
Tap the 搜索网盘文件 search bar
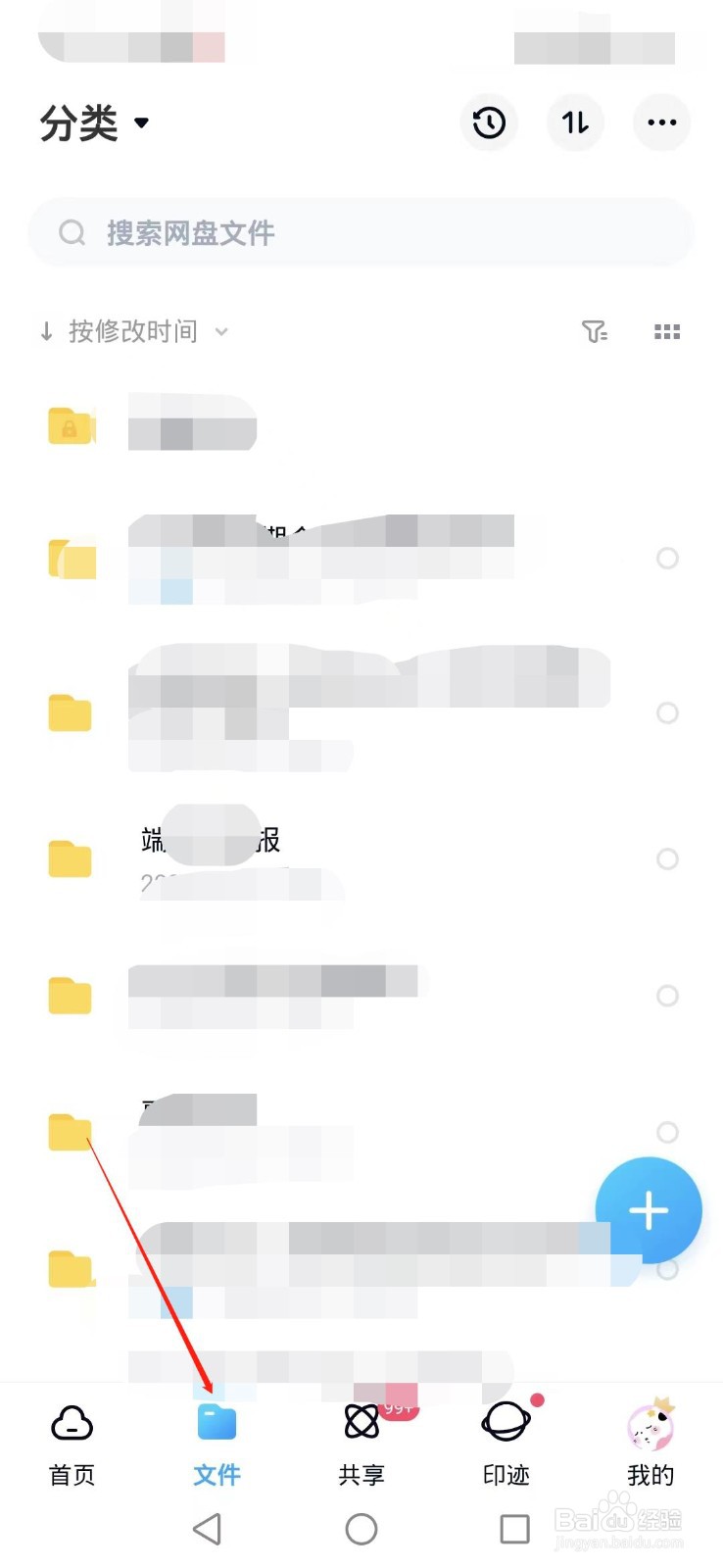pos(361,232)
